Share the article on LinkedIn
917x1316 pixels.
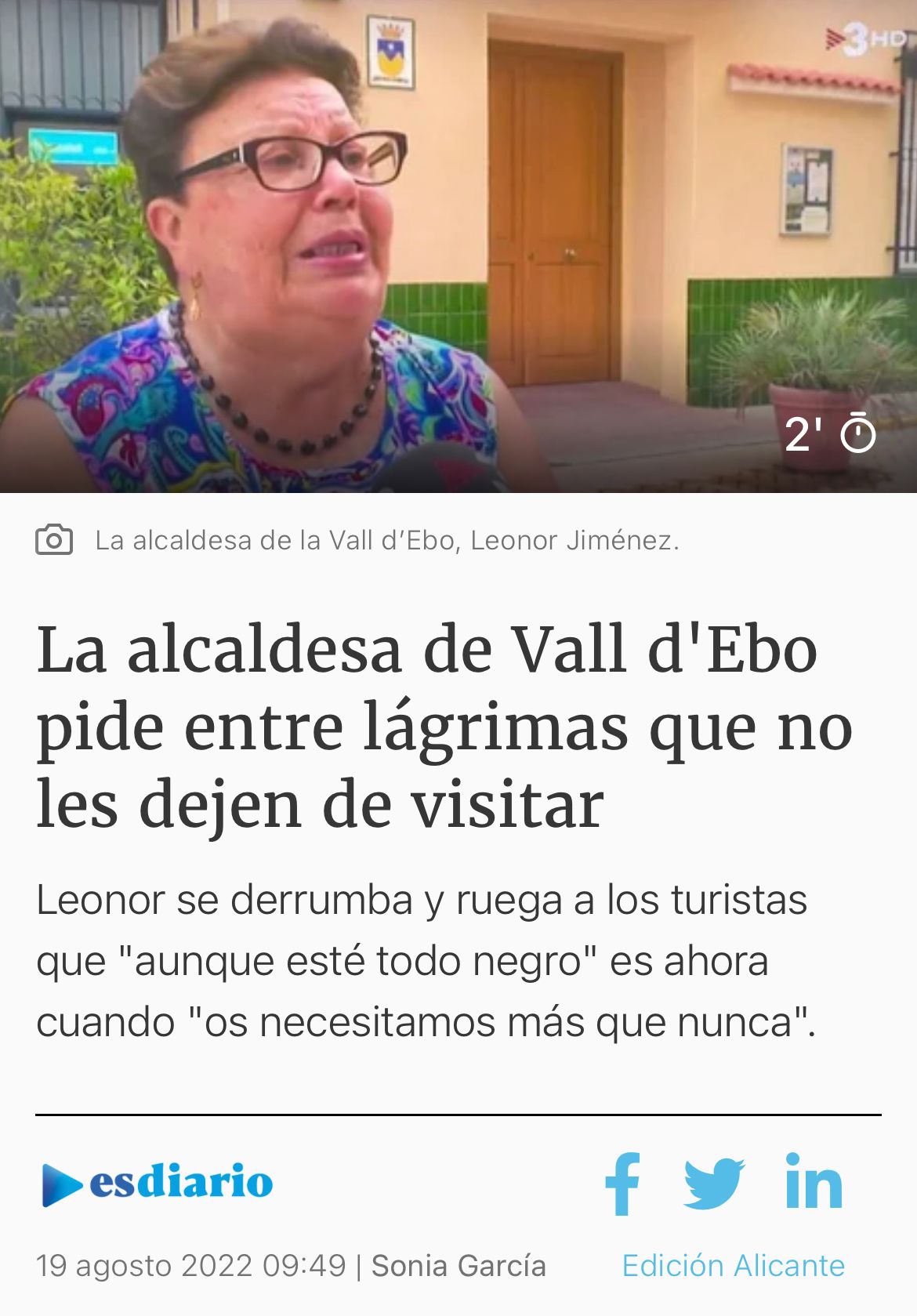pyautogui.click(x=814, y=1184)
